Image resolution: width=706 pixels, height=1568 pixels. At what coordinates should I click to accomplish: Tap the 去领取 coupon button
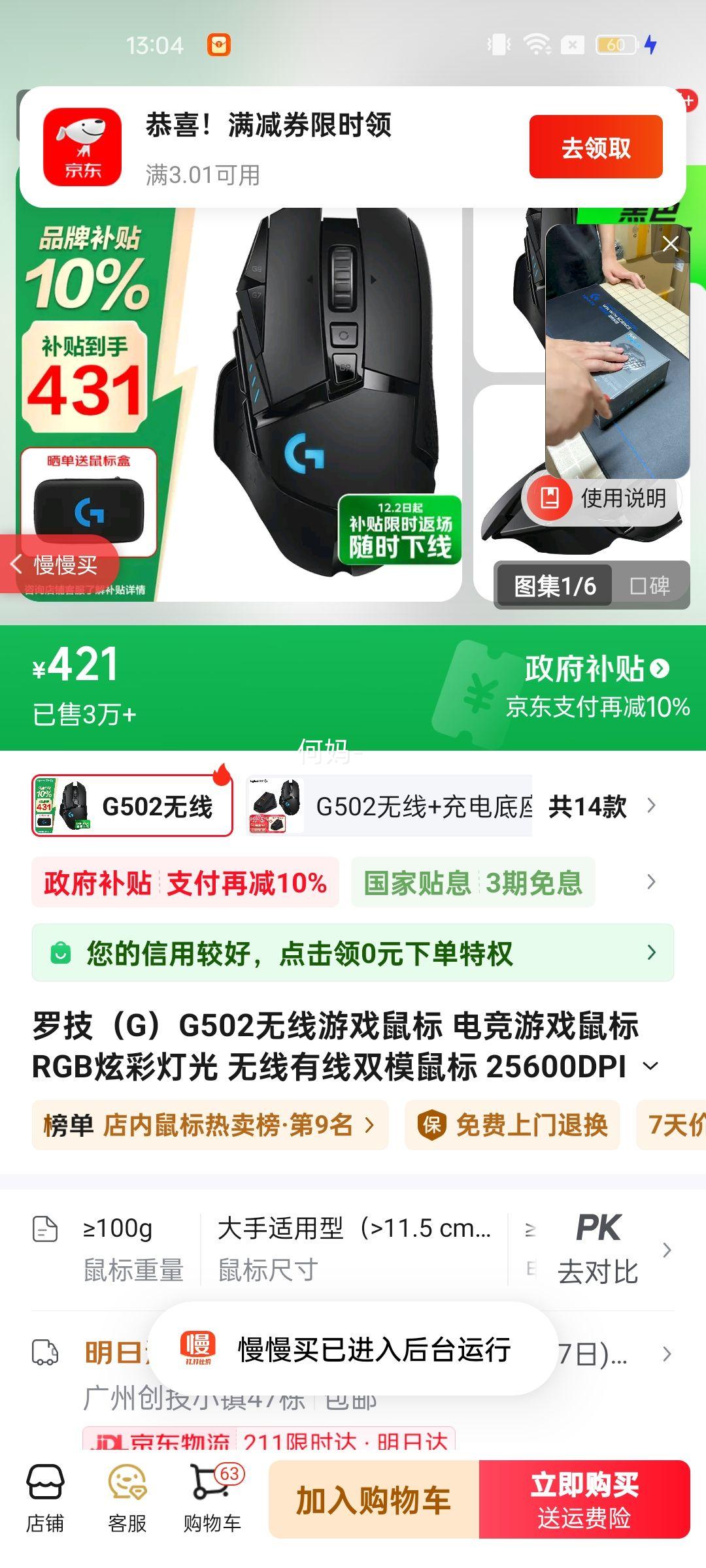pyautogui.click(x=596, y=148)
